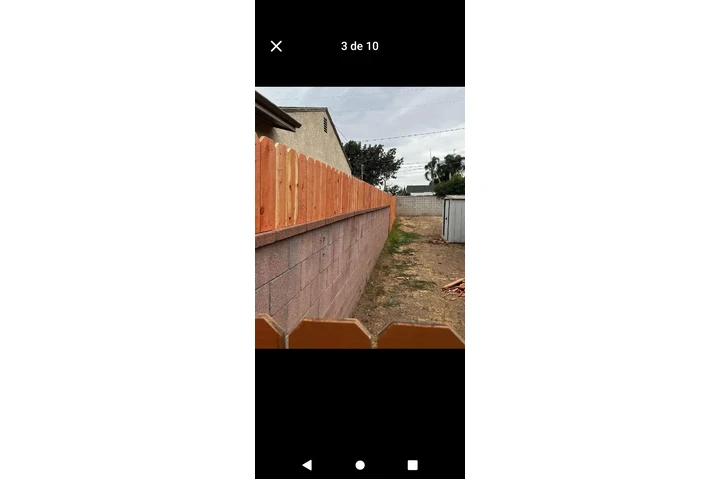The width and height of the screenshot is (720, 480).
Task: Return to the home screen
Action: pos(360,465)
